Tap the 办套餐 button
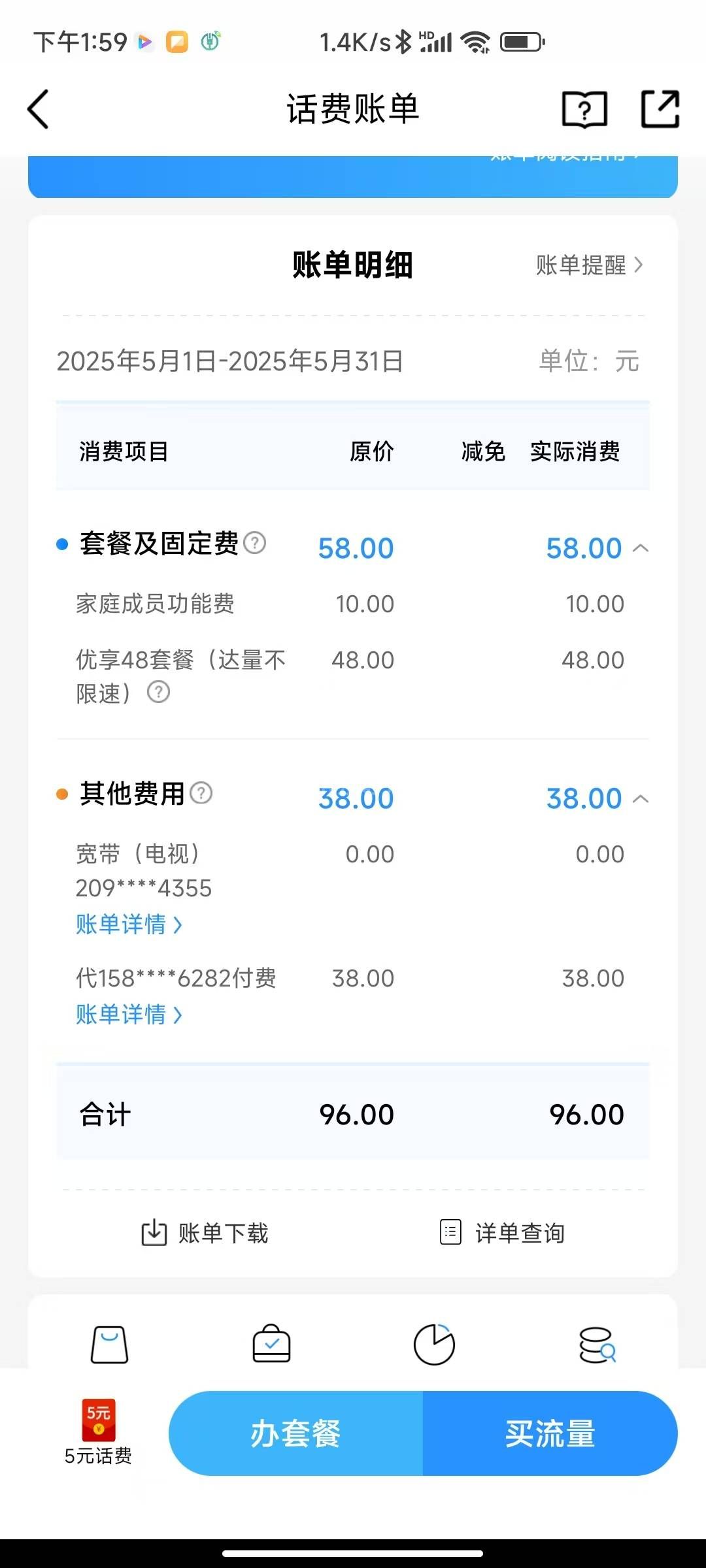 pyautogui.click(x=295, y=1433)
